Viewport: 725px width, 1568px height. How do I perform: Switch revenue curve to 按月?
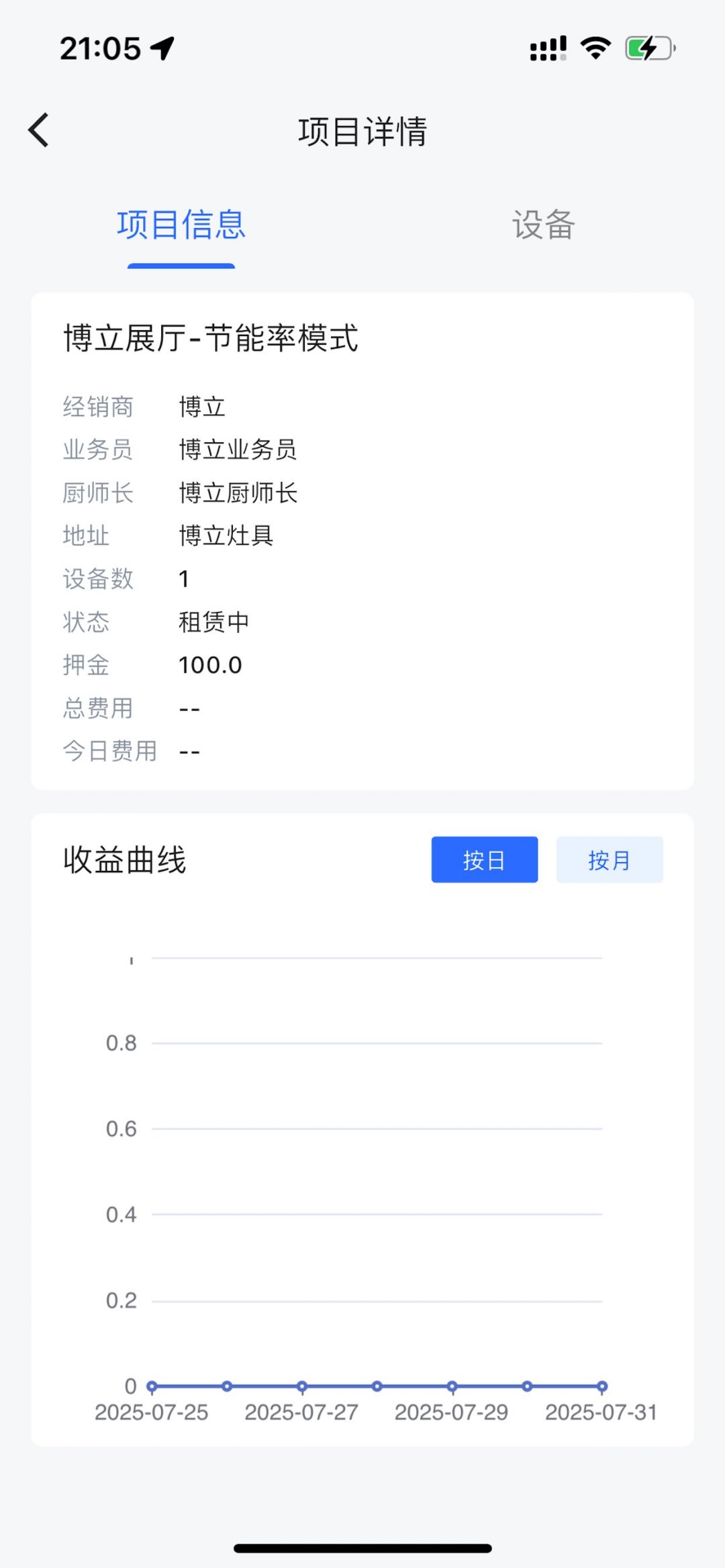609,859
